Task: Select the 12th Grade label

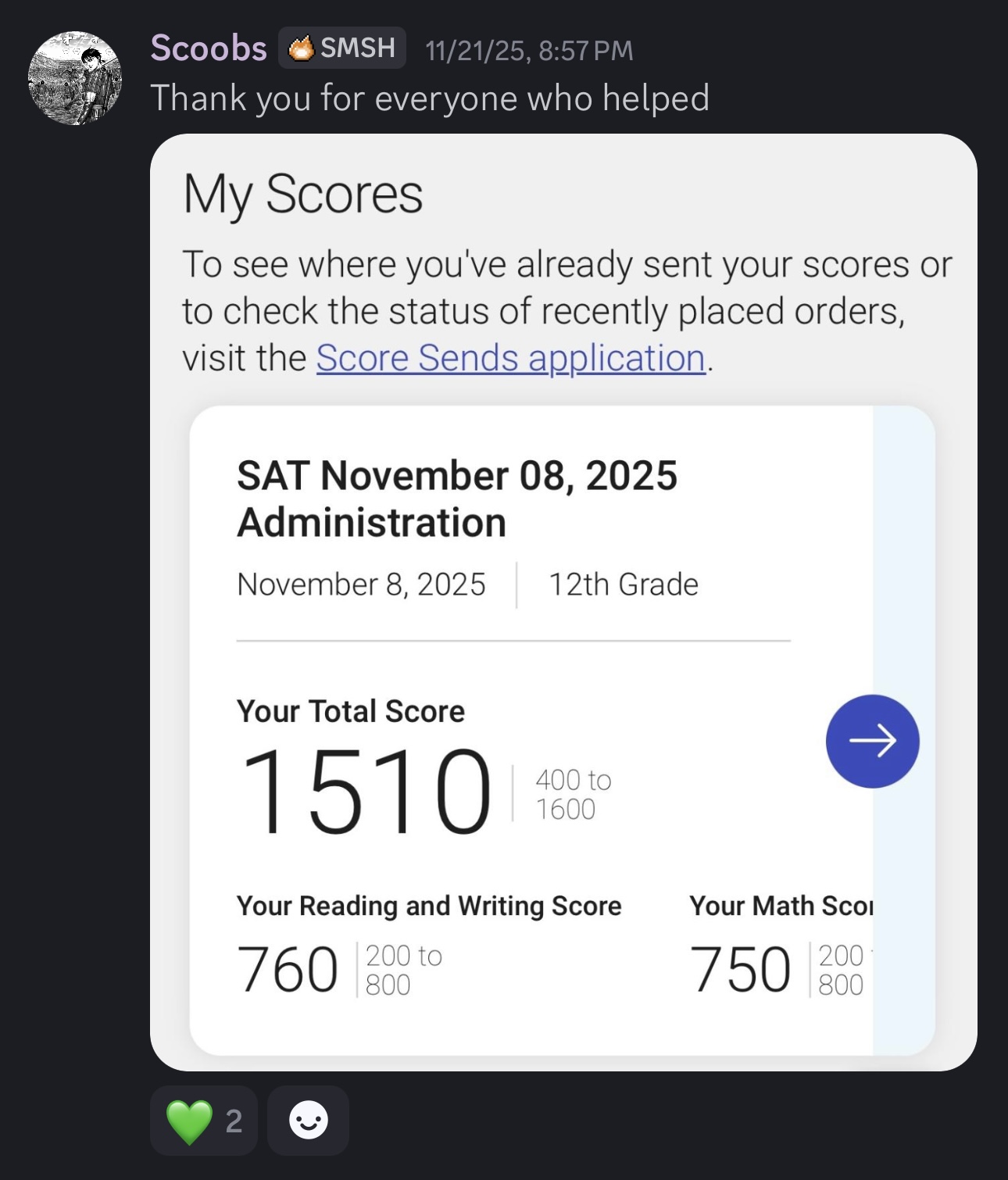Action: coord(623,583)
